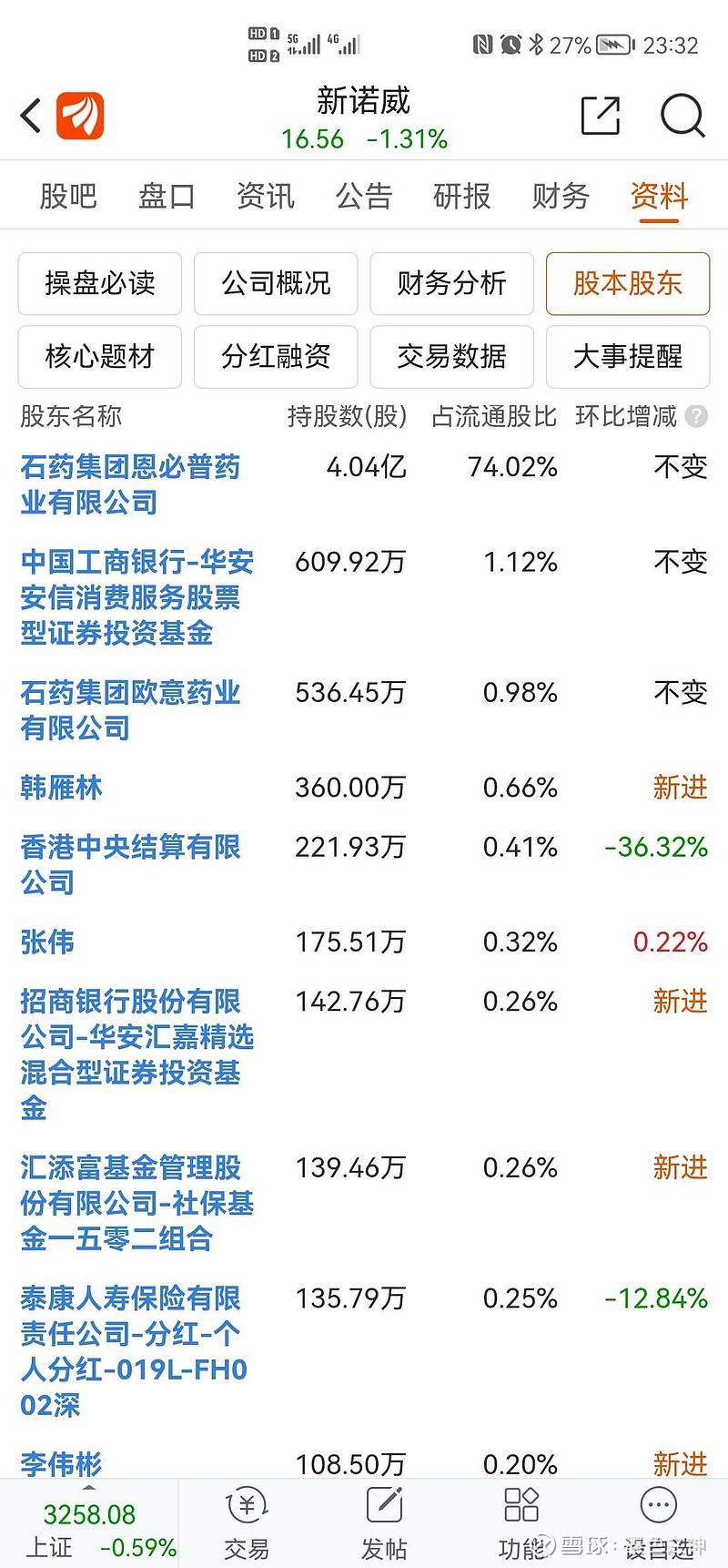Tap the 发帖 (post) icon at bottom
This screenshot has height=1568, width=728.
click(x=383, y=1521)
